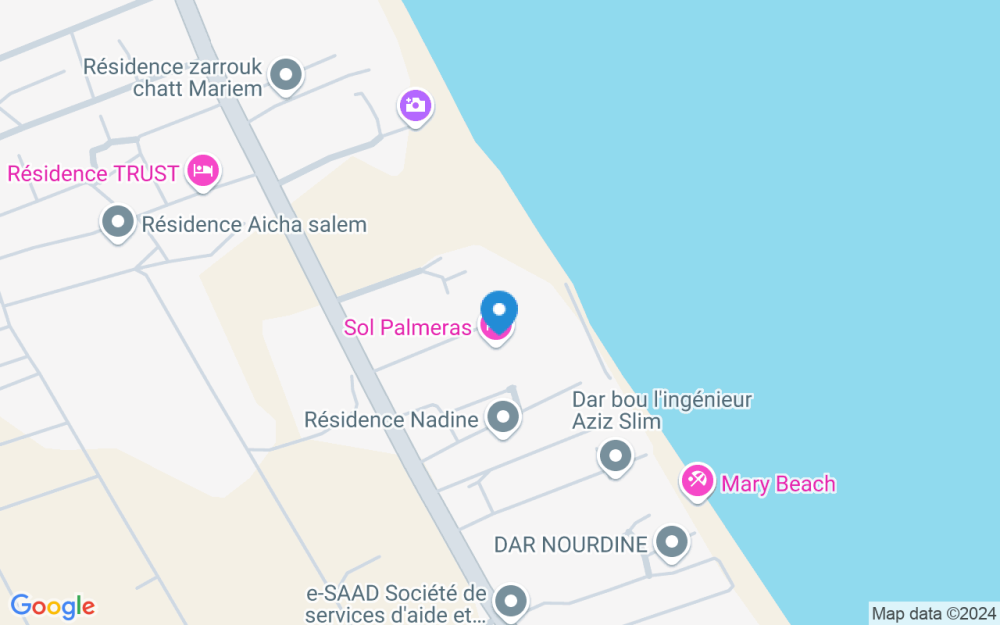The height and width of the screenshot is (625, 1000).
Task: Open the e-SAAD Société de services marker
Action: [x=511, y=602]
